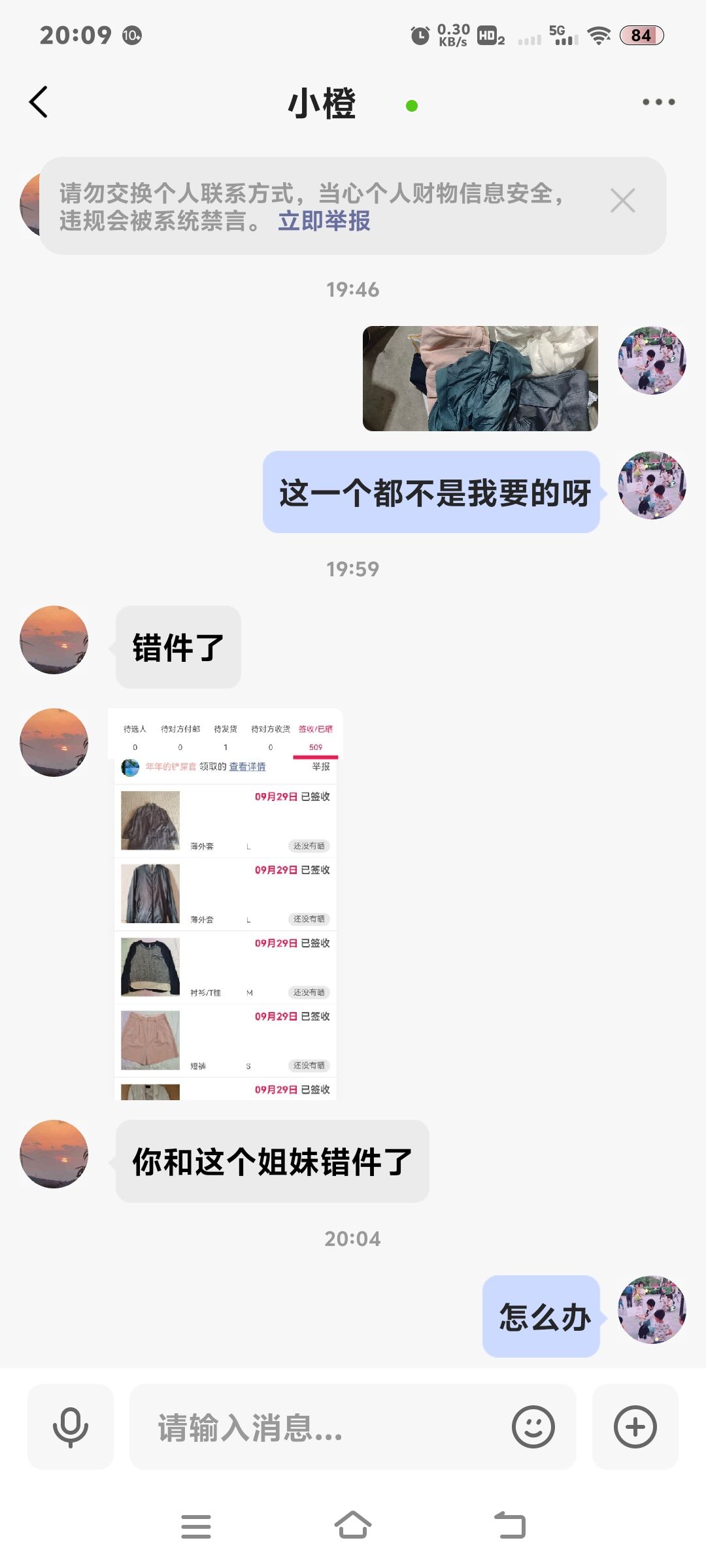Focus the 请输入消息 message field
This screenshot has width=706, height=1568.
click(320, 1428)
